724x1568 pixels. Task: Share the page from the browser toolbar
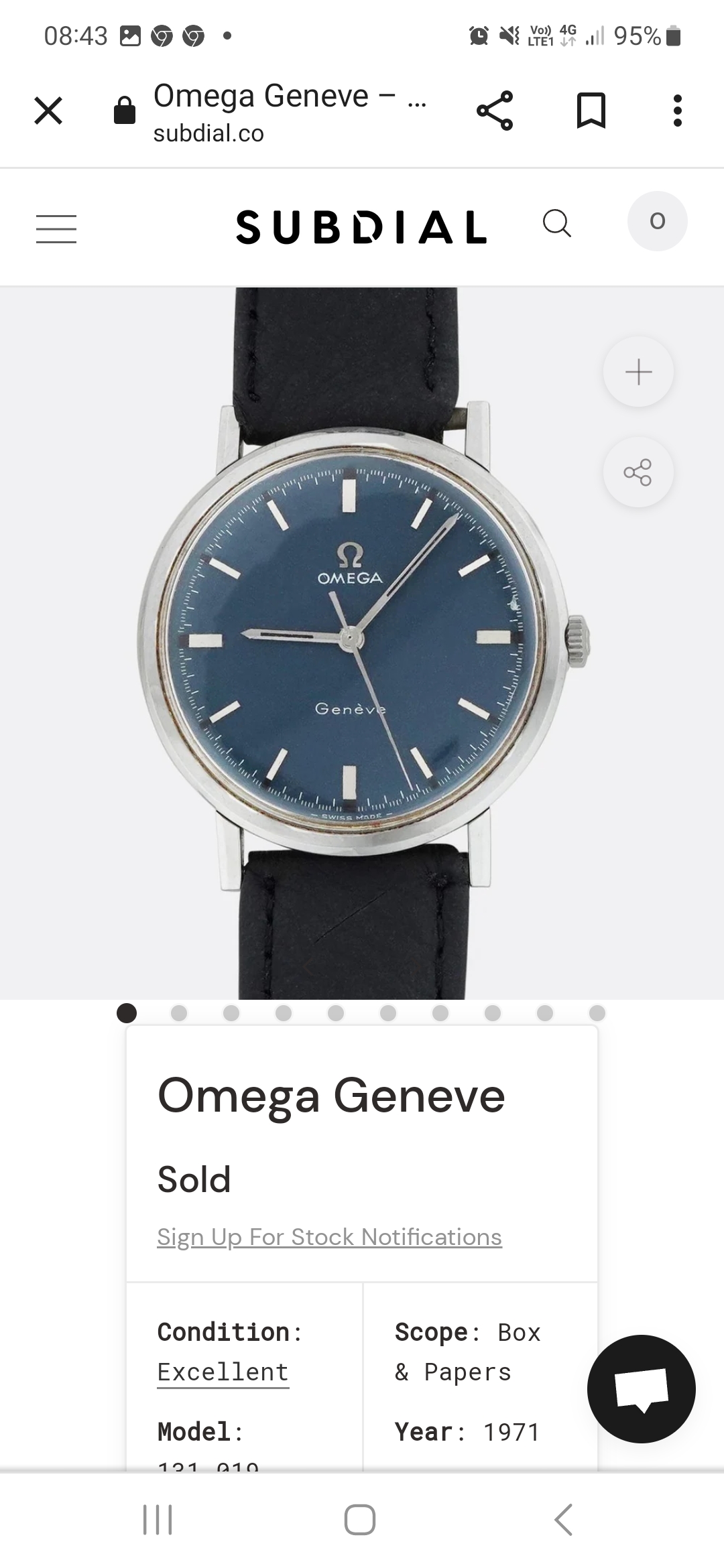click(495, 111)
